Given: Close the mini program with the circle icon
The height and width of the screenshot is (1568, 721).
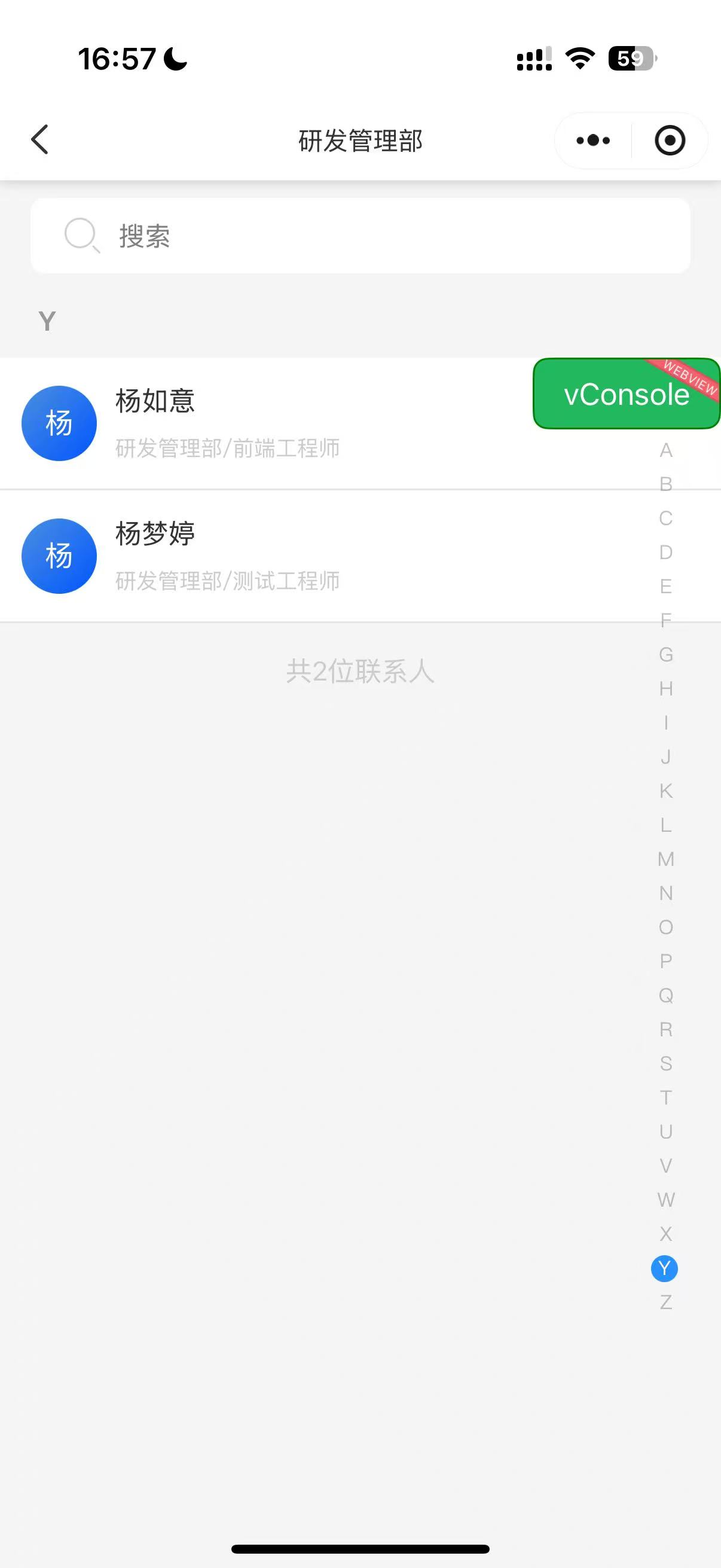Looking at the screenshot, I should pos(670,141).
